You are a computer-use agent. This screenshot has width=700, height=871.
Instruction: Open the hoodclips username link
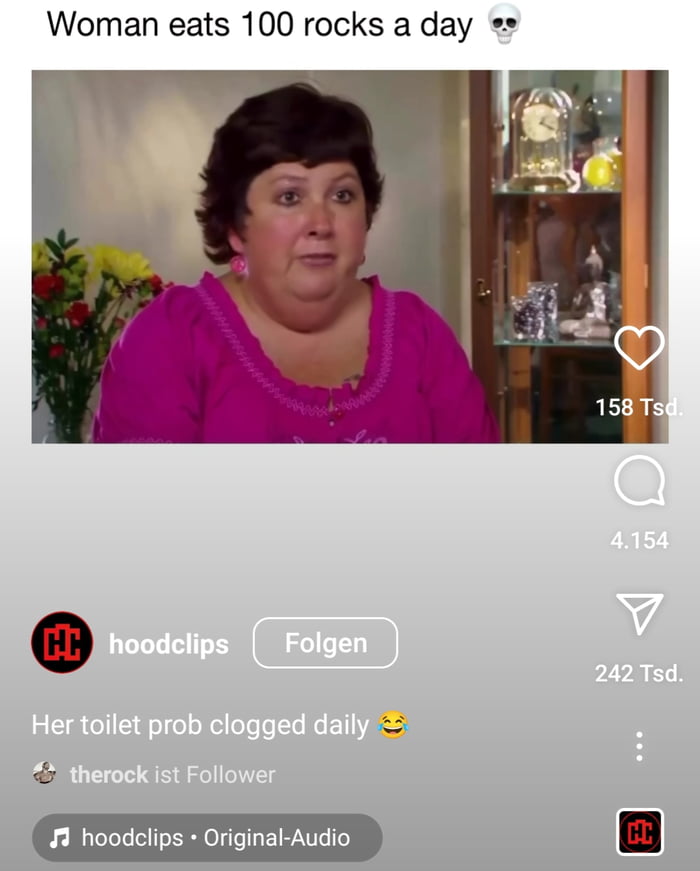click(168, 645)
